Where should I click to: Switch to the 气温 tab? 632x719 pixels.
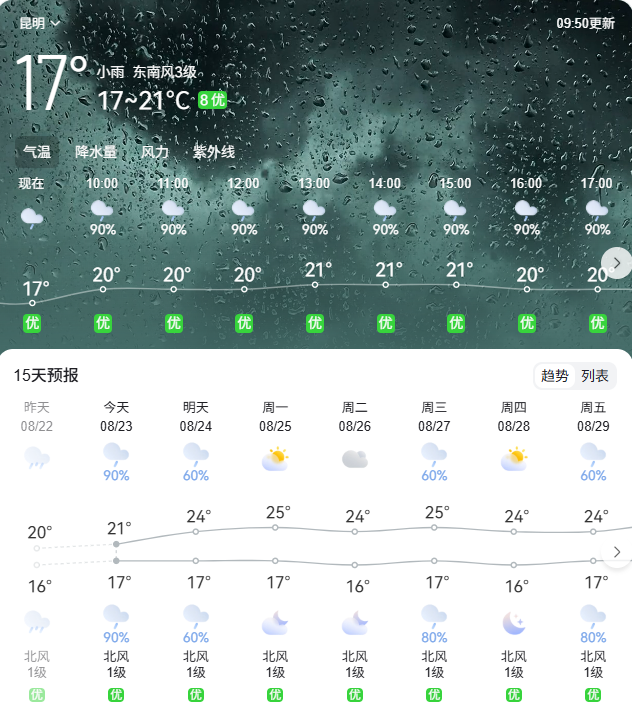tap(37, 152)
